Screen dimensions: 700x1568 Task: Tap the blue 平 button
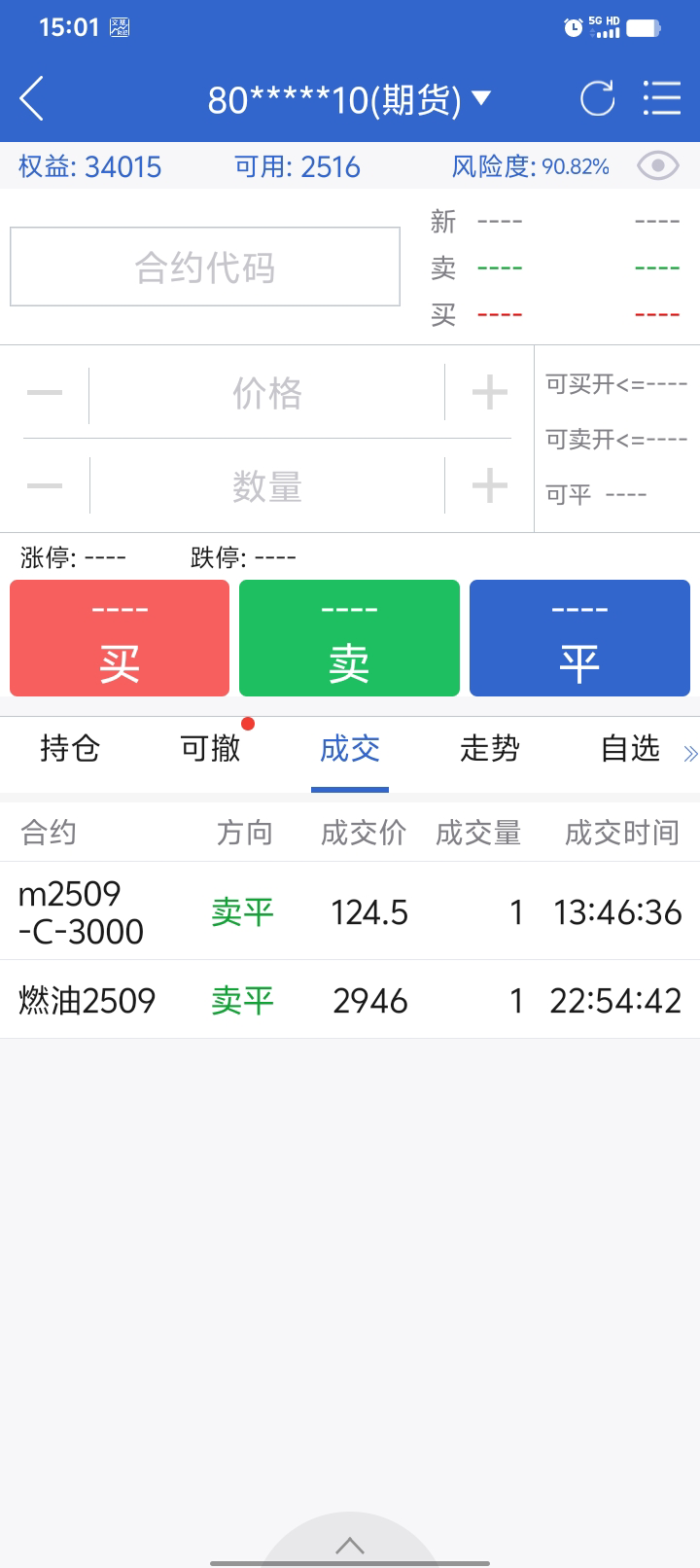579,638
